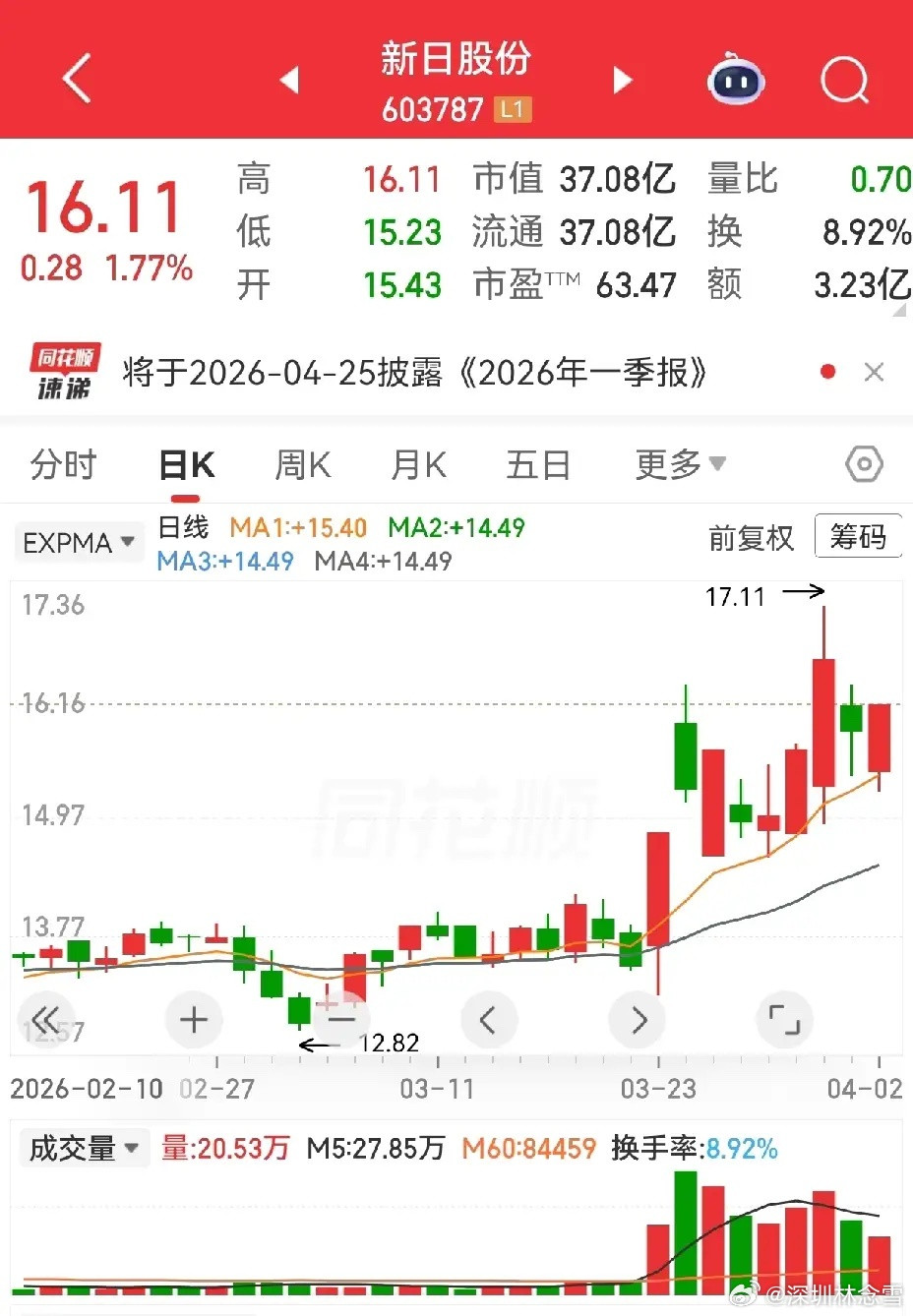Open the EXPMA indicator dropdown
Image resolution: width=913 pixels, height=1316 pixels.
pos(79,542)
